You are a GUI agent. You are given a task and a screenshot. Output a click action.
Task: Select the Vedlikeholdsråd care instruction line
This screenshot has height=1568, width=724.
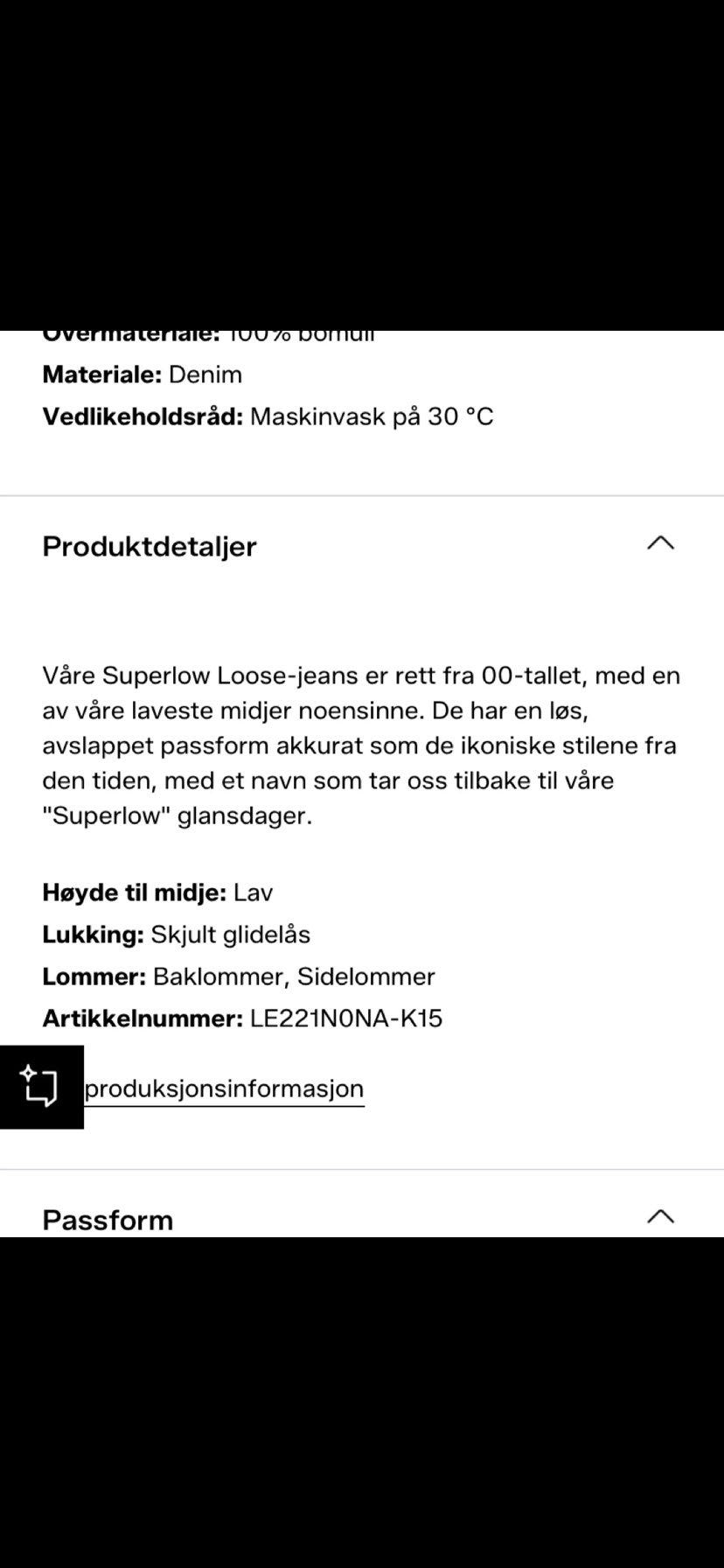click(267, 416)
